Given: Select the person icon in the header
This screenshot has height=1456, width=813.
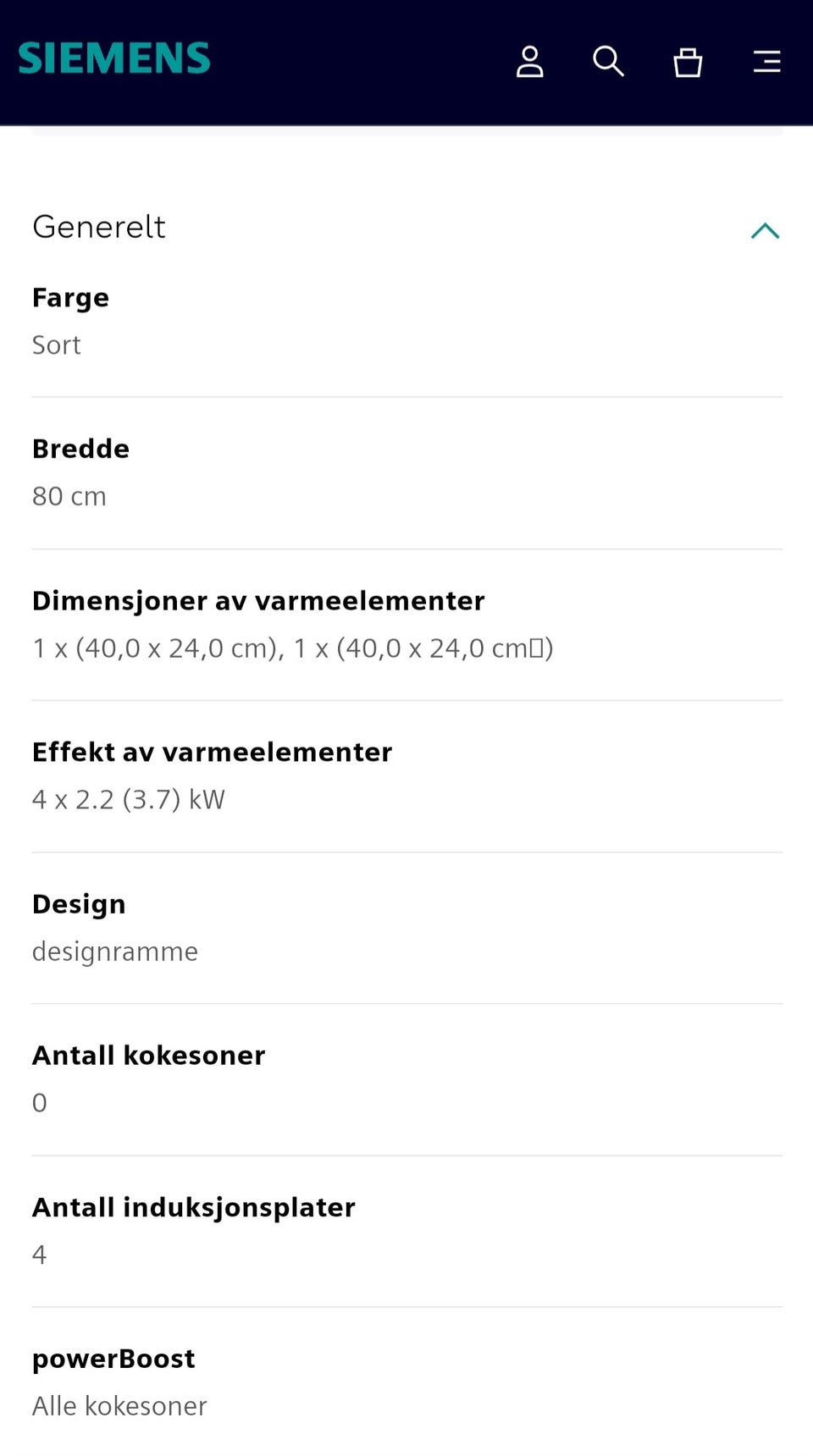Looking at the screenshot, I should [x=529, y=62].
